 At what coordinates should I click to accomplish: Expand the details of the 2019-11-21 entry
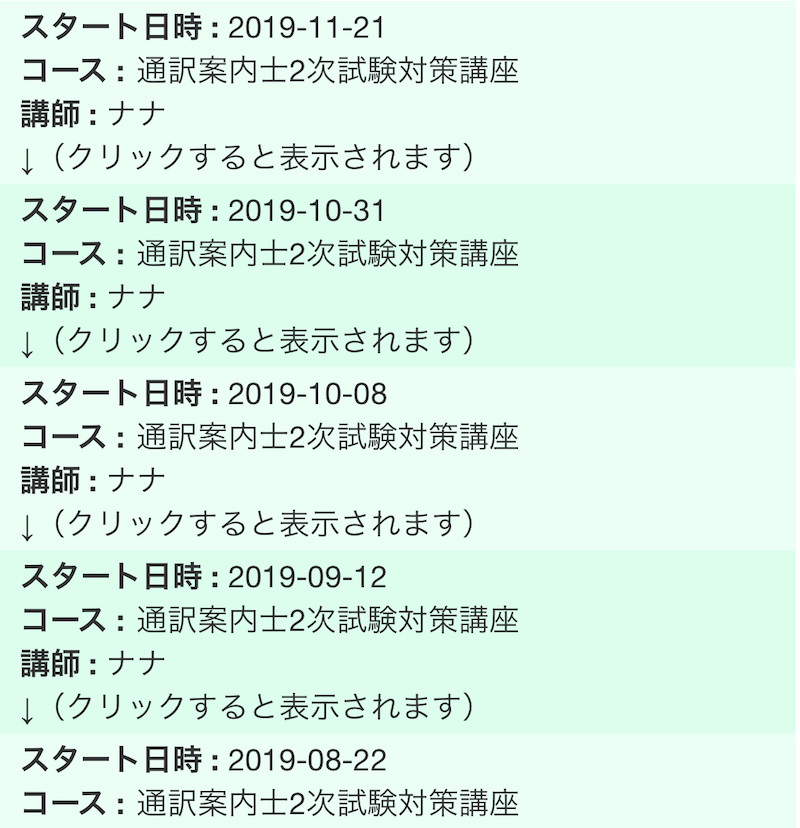click(246, 157)
